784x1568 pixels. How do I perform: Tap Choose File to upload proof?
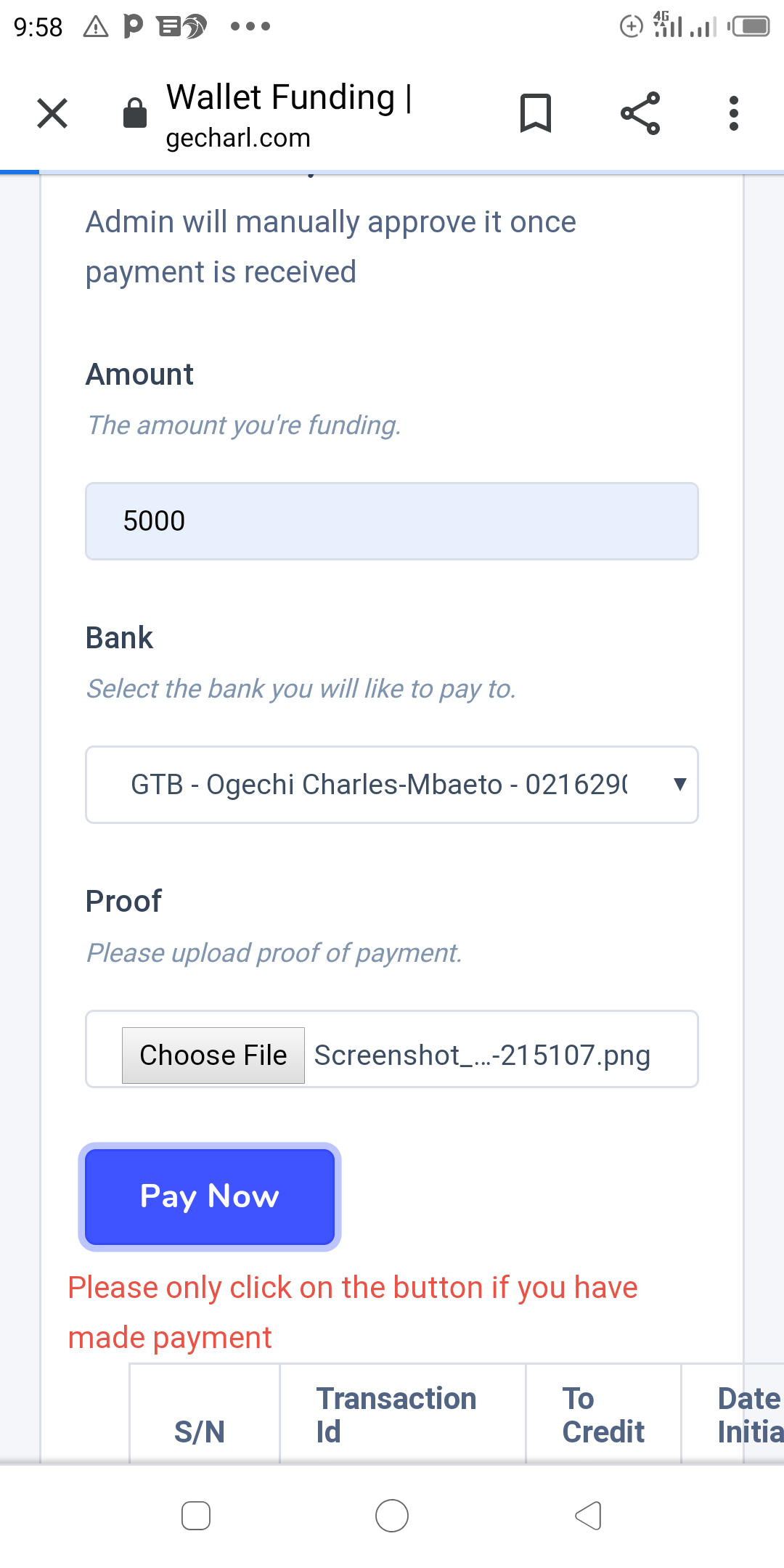click(x=213, y=1055)
